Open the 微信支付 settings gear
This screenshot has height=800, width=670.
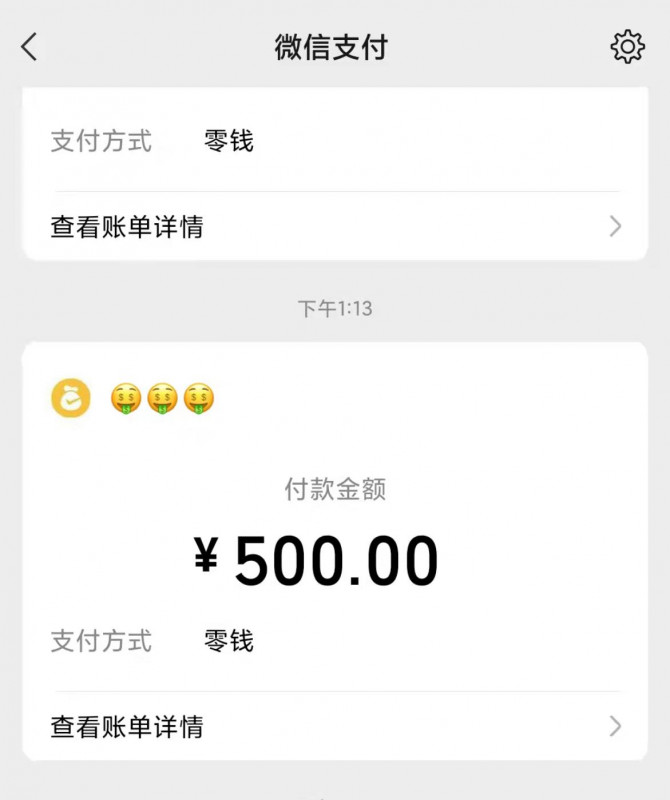point(627,46)
